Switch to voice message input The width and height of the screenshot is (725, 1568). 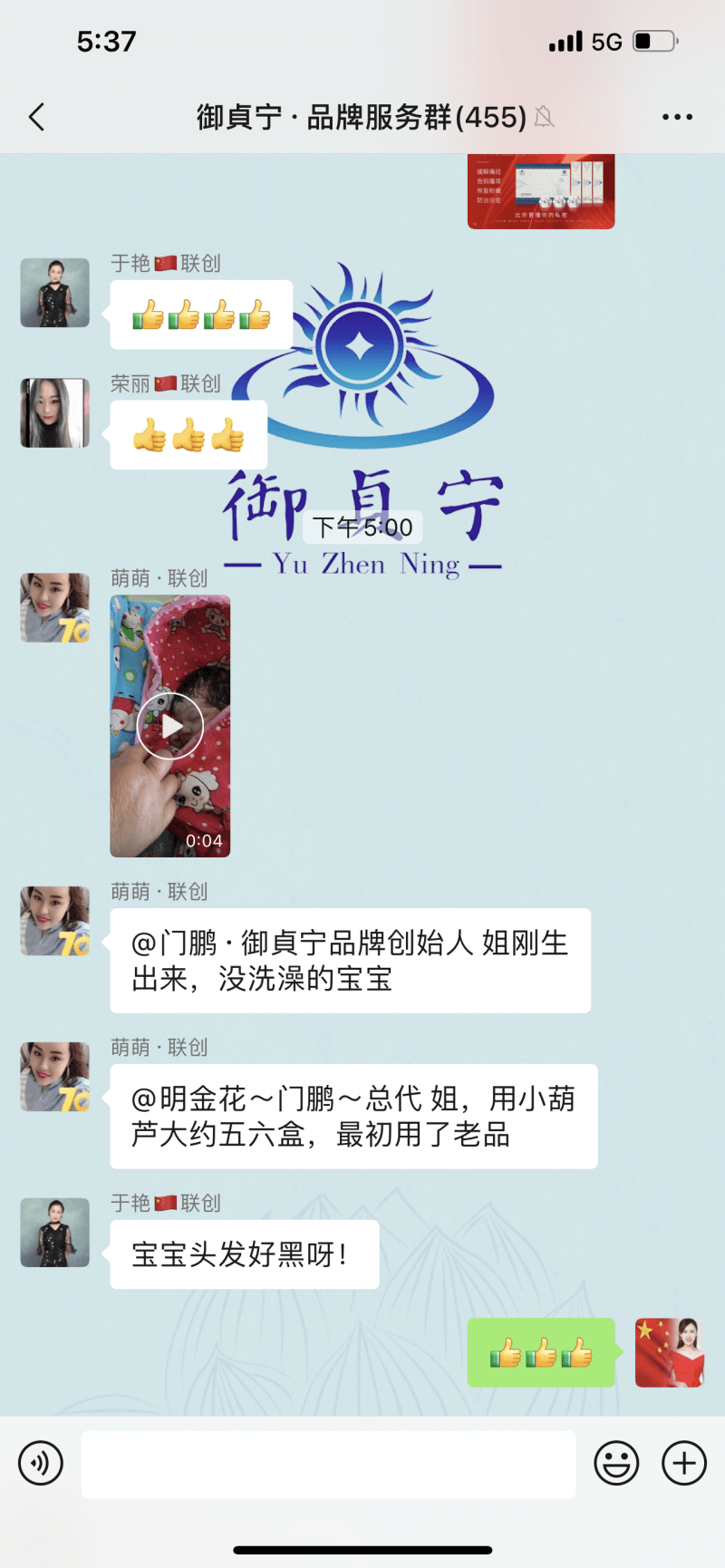pyautogui.click(x=41, y=1463)
